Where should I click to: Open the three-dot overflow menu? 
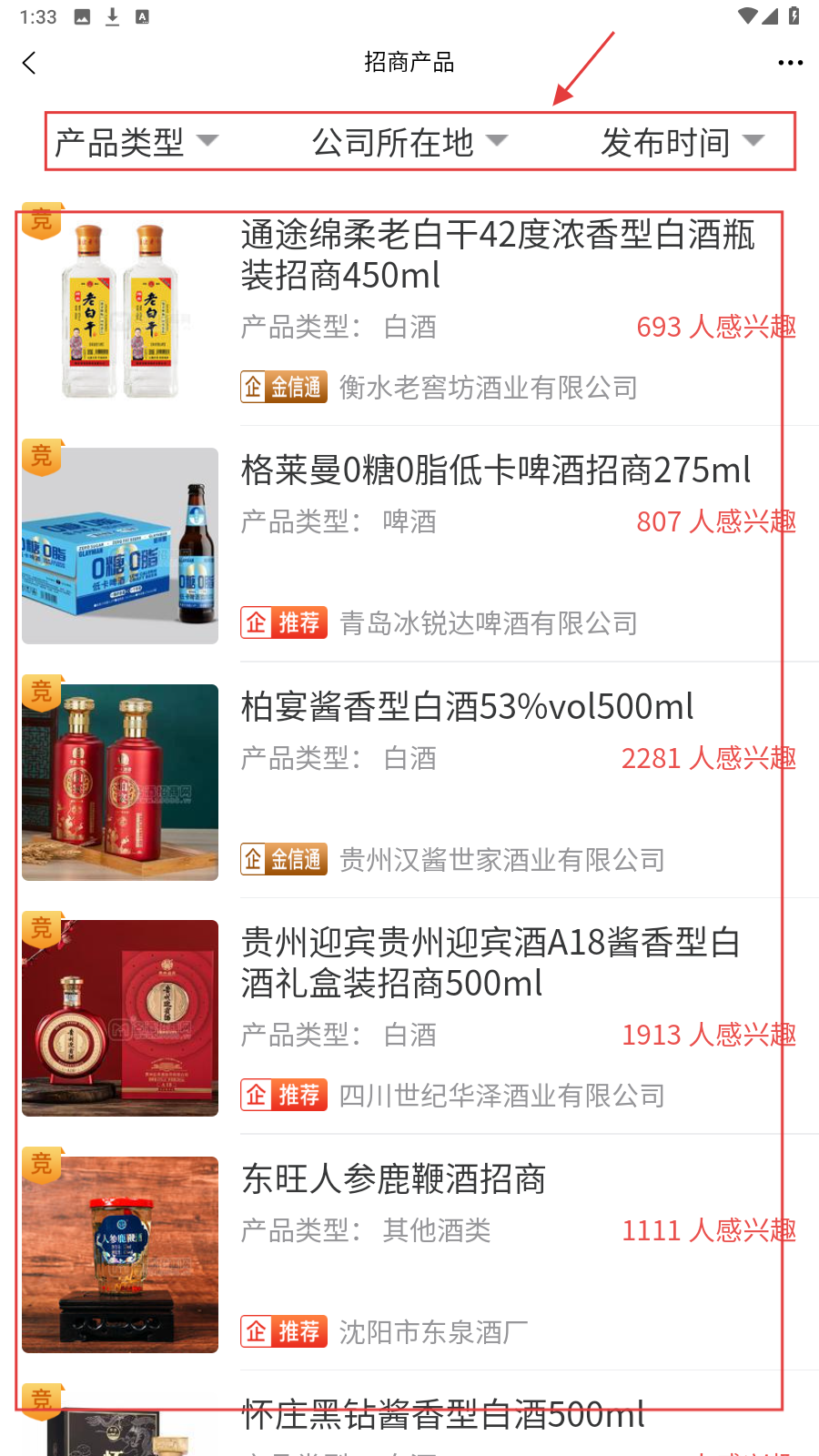[x=789, y=63]
